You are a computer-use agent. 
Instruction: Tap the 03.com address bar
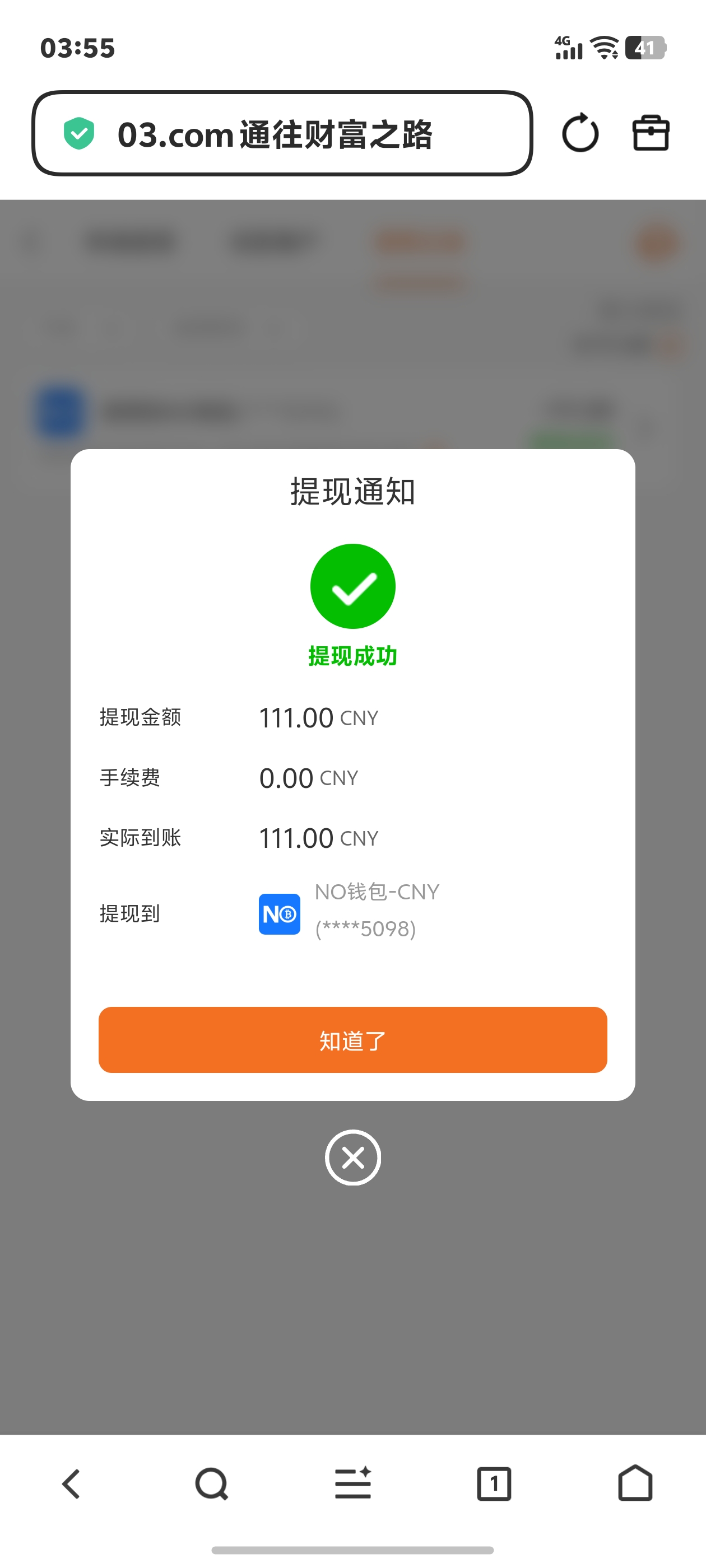pyautogui.click(x=282, y=133)
